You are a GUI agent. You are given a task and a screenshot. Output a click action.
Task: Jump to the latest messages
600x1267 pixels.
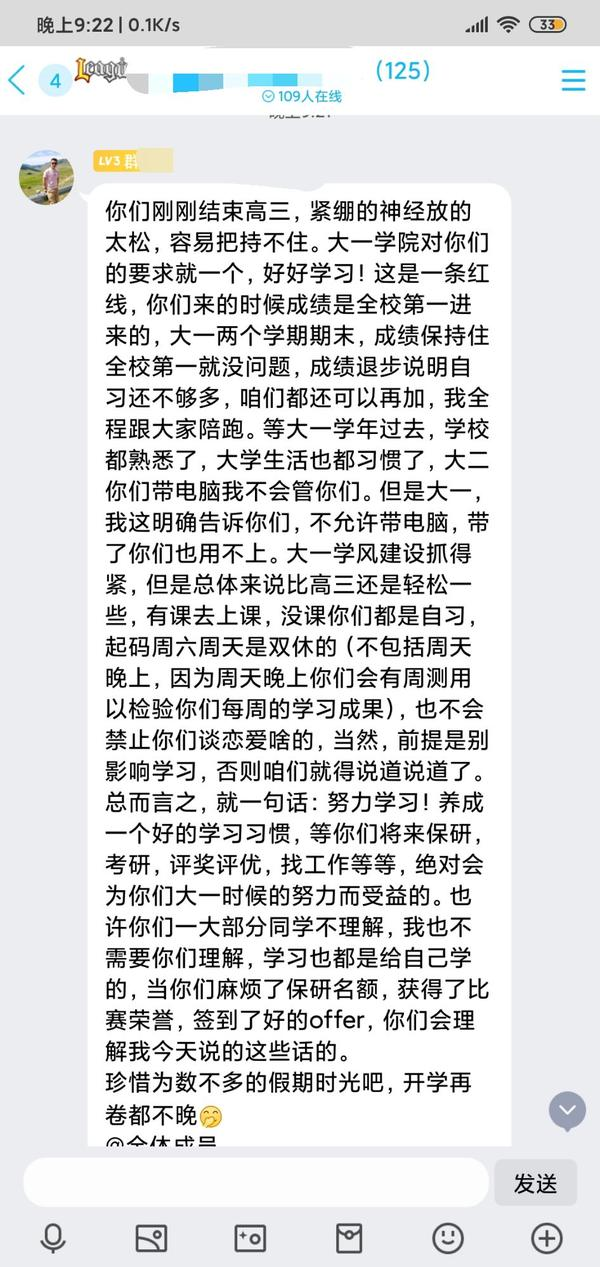[x=567, y=1111]
